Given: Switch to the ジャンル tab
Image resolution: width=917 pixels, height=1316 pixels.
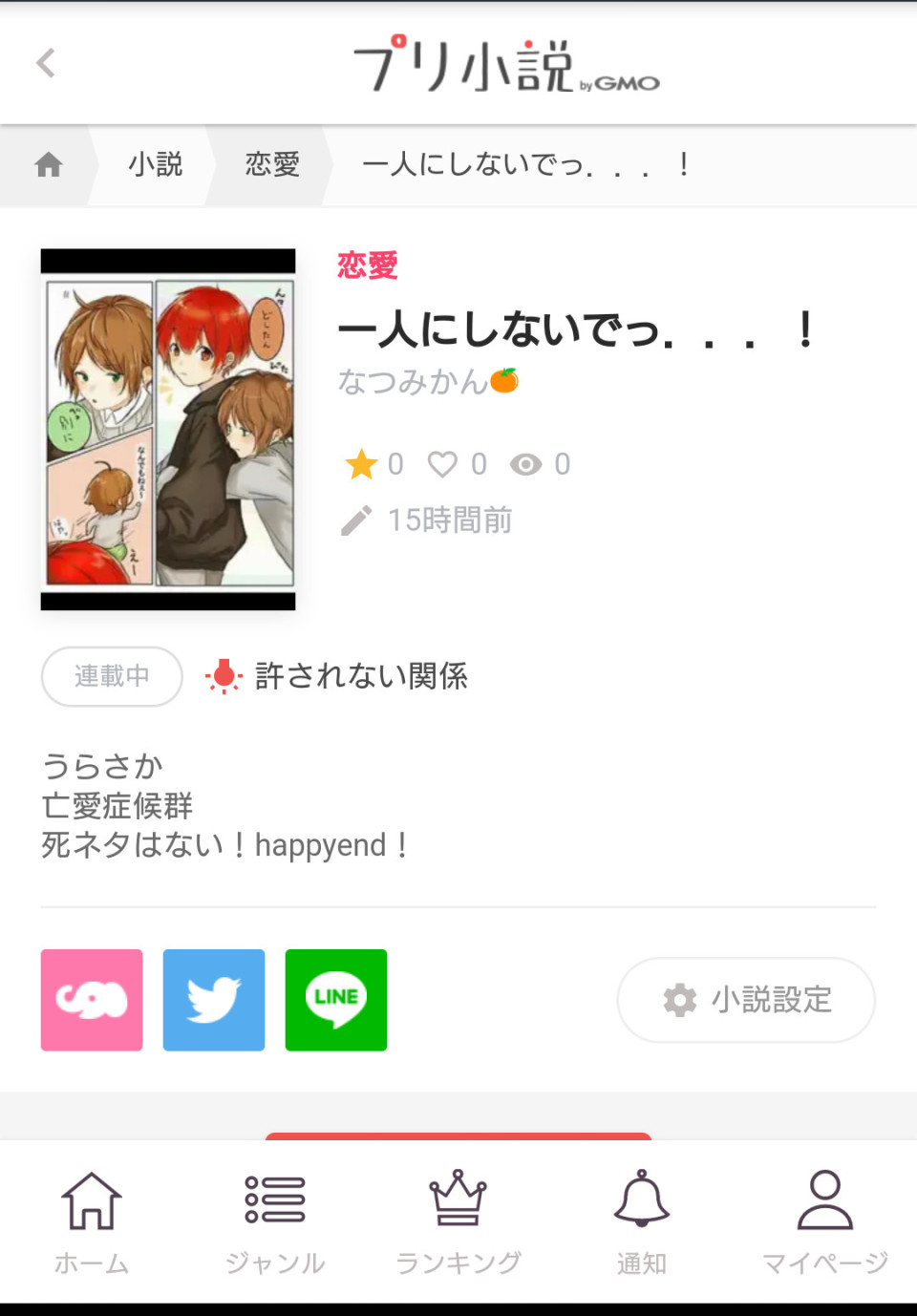Looking at the screenshot, I should [275, 1222].
